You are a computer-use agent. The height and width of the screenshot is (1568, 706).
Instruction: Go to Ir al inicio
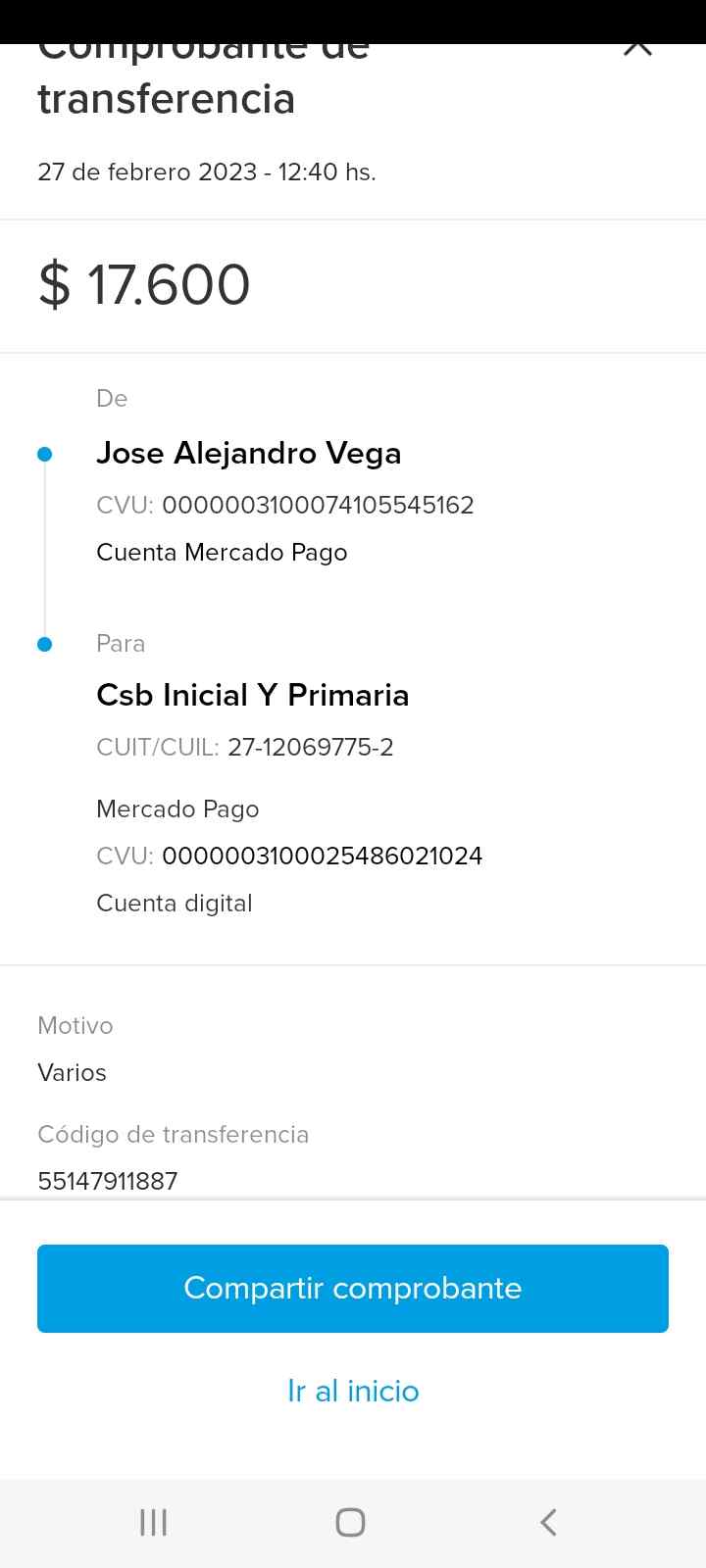(x=353, y=1391)
